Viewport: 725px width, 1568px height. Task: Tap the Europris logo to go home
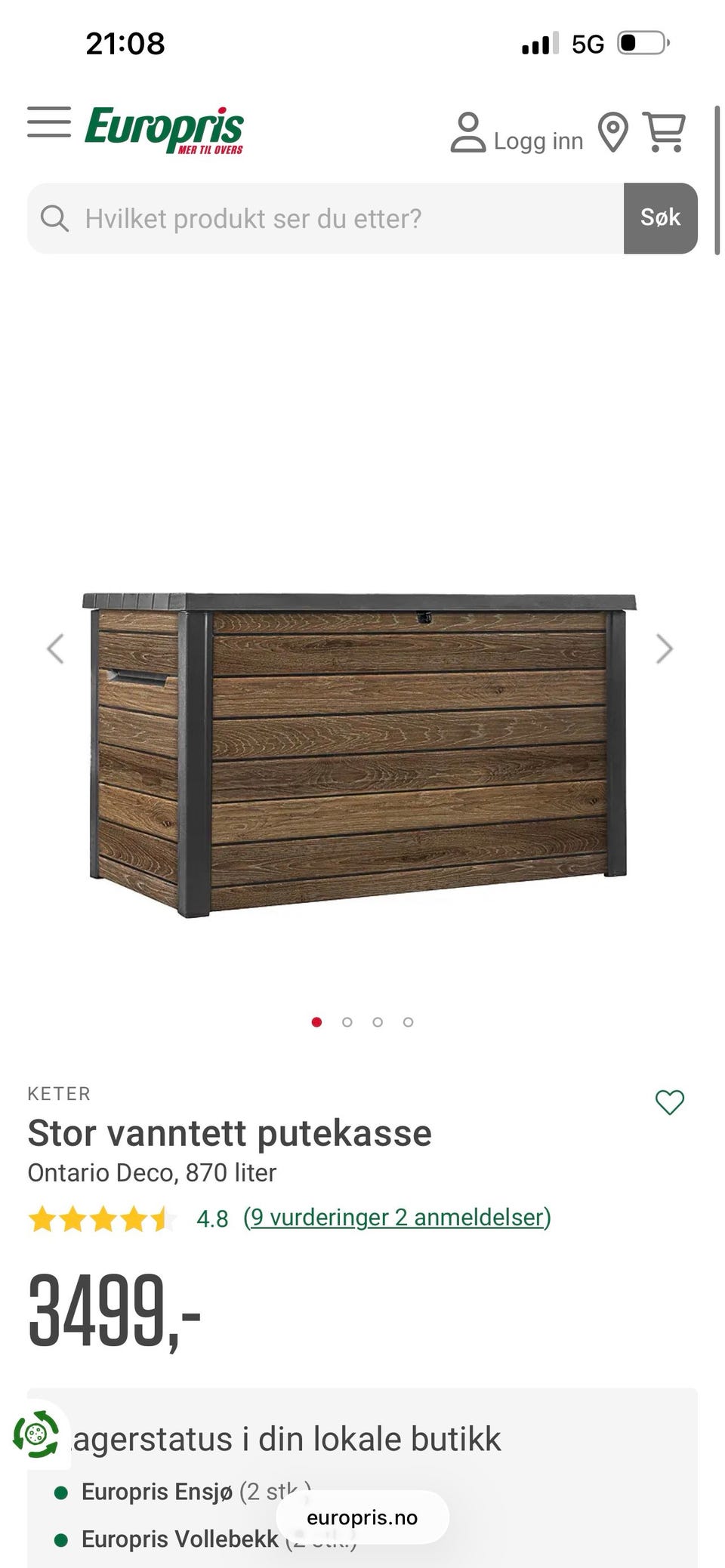pos(164,129)
